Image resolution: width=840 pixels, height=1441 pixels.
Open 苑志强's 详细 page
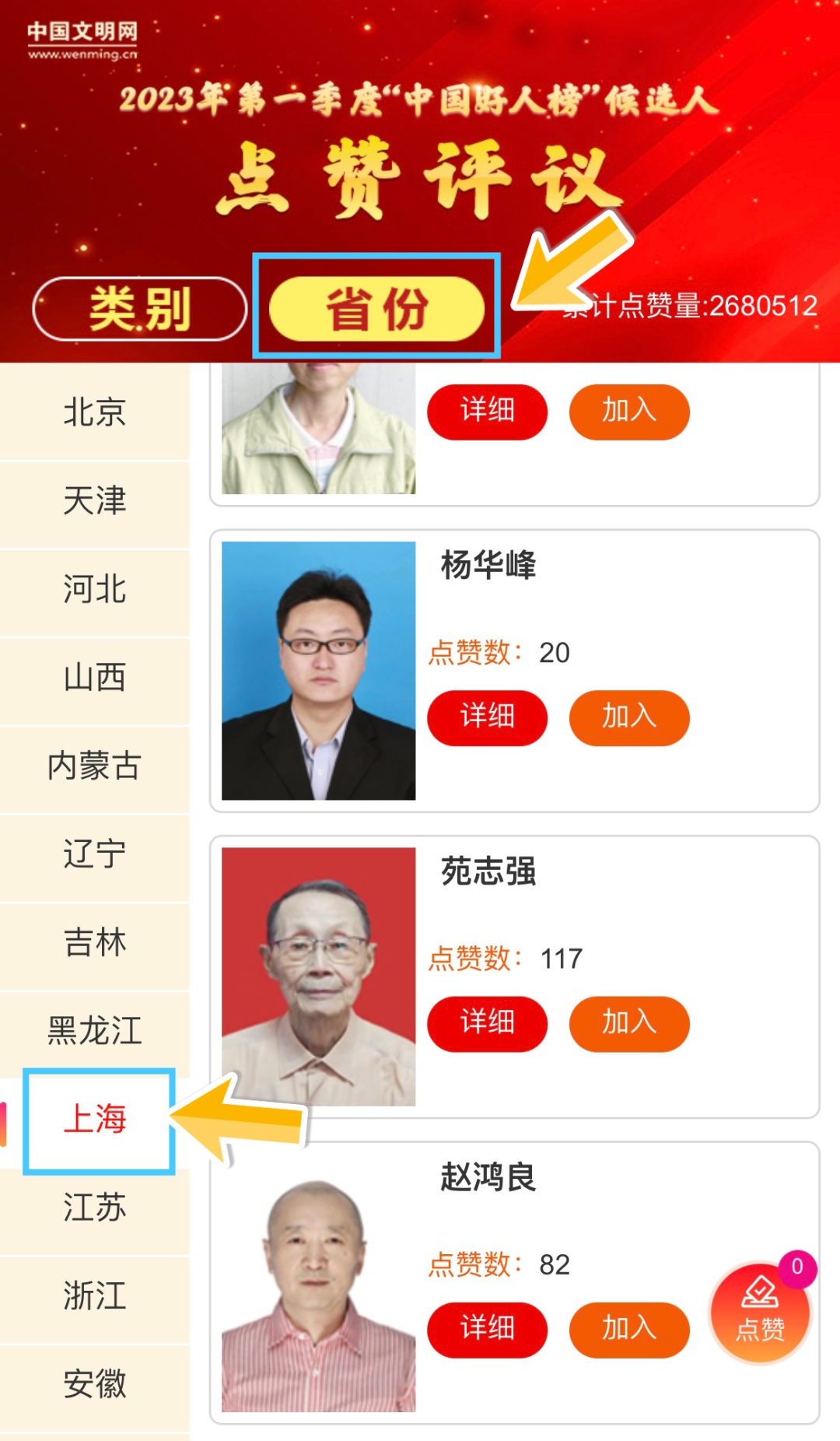pos(487,1023)
